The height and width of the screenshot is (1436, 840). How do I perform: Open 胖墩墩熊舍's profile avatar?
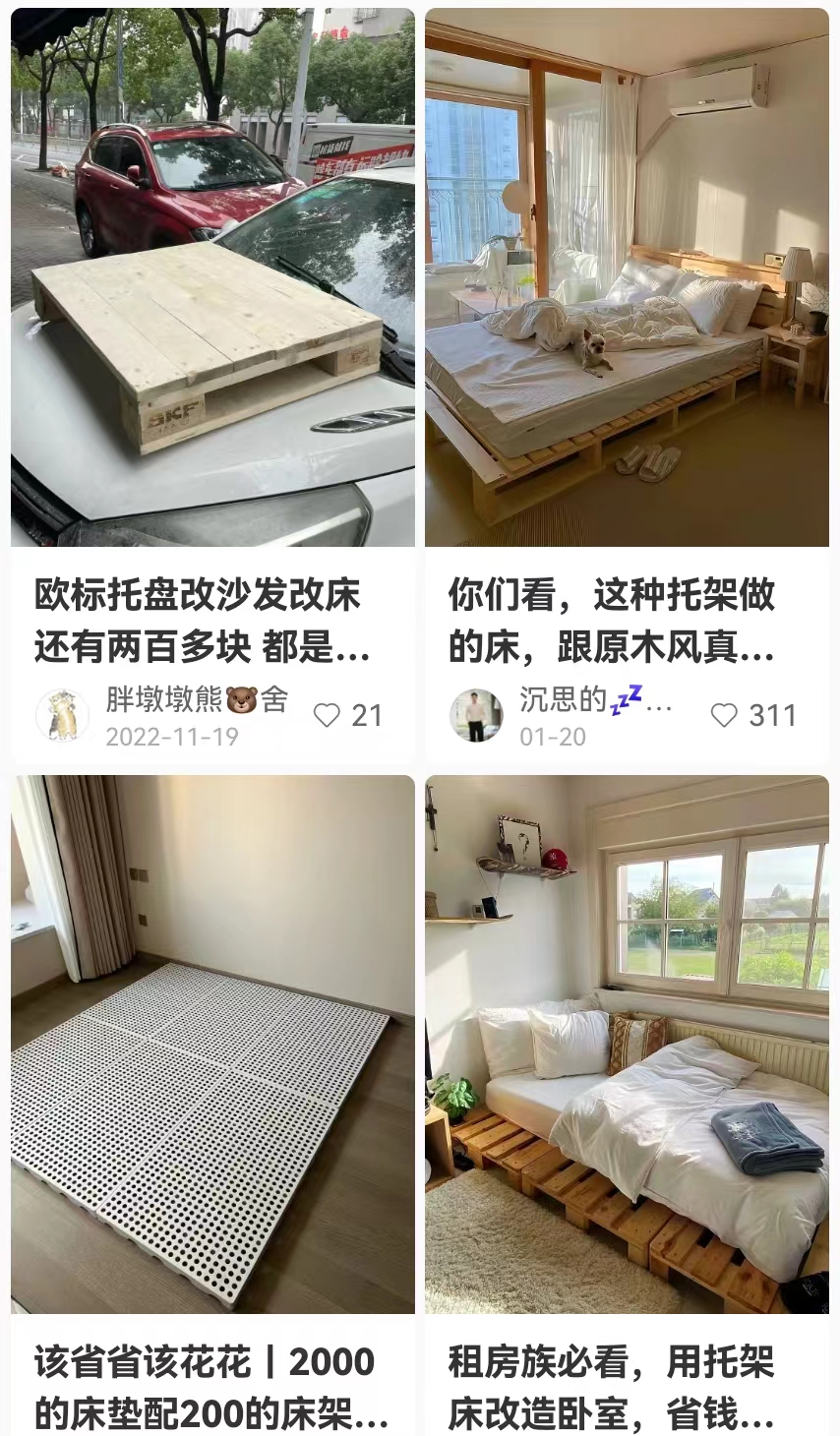point(62,715)
